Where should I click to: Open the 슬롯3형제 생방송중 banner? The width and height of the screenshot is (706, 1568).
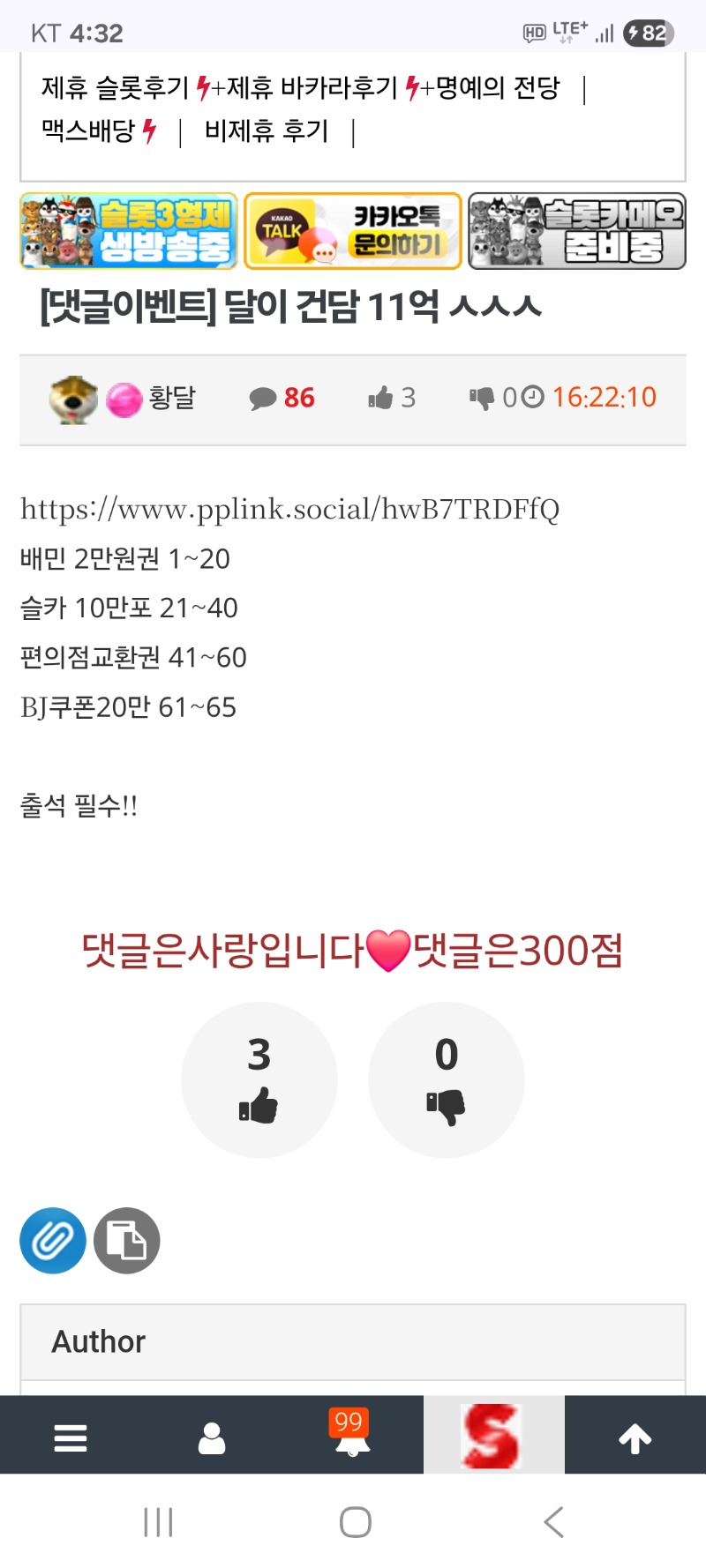point(129,231)
